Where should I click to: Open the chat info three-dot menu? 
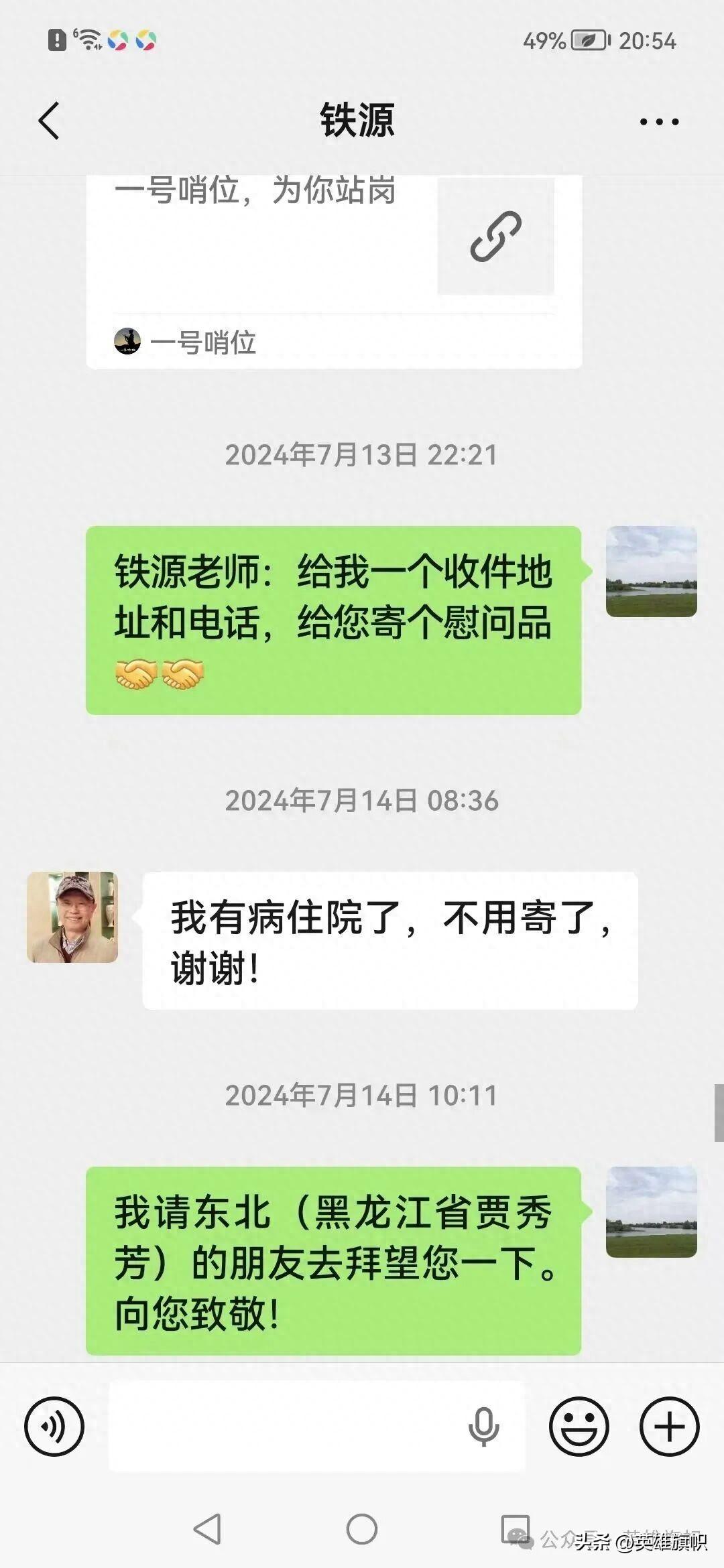(x=659, y=122)
